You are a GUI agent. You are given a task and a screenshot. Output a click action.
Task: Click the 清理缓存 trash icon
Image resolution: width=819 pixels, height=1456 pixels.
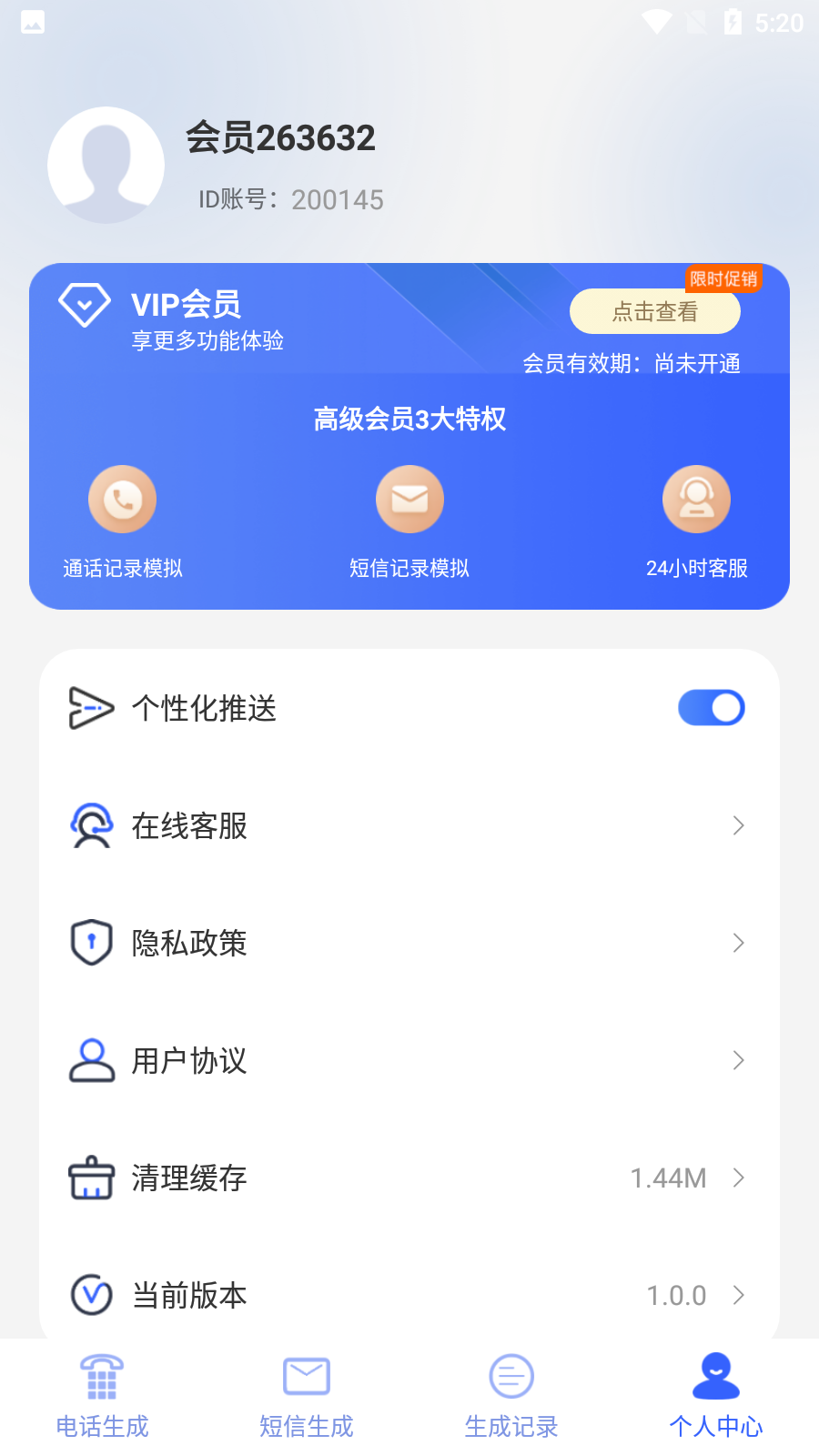[90, 1177]
